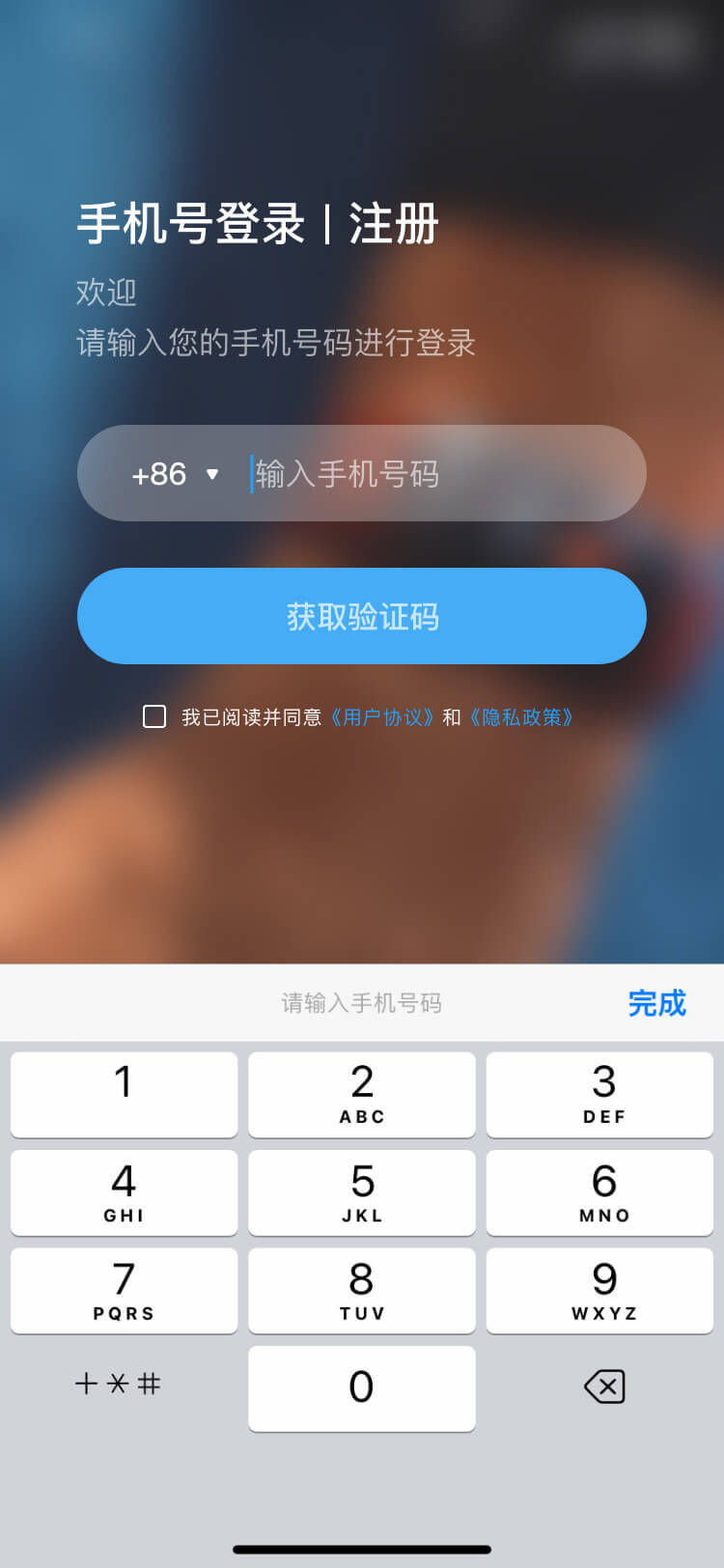Tap digit 3 DEF key
Viewport: 724px width, 1568px height.
599,1095
